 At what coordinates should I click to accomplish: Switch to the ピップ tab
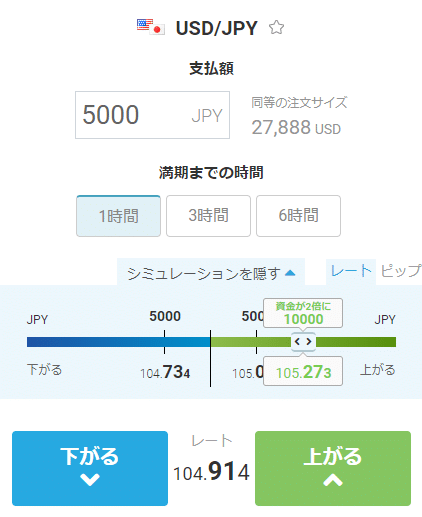pos(401,271)
